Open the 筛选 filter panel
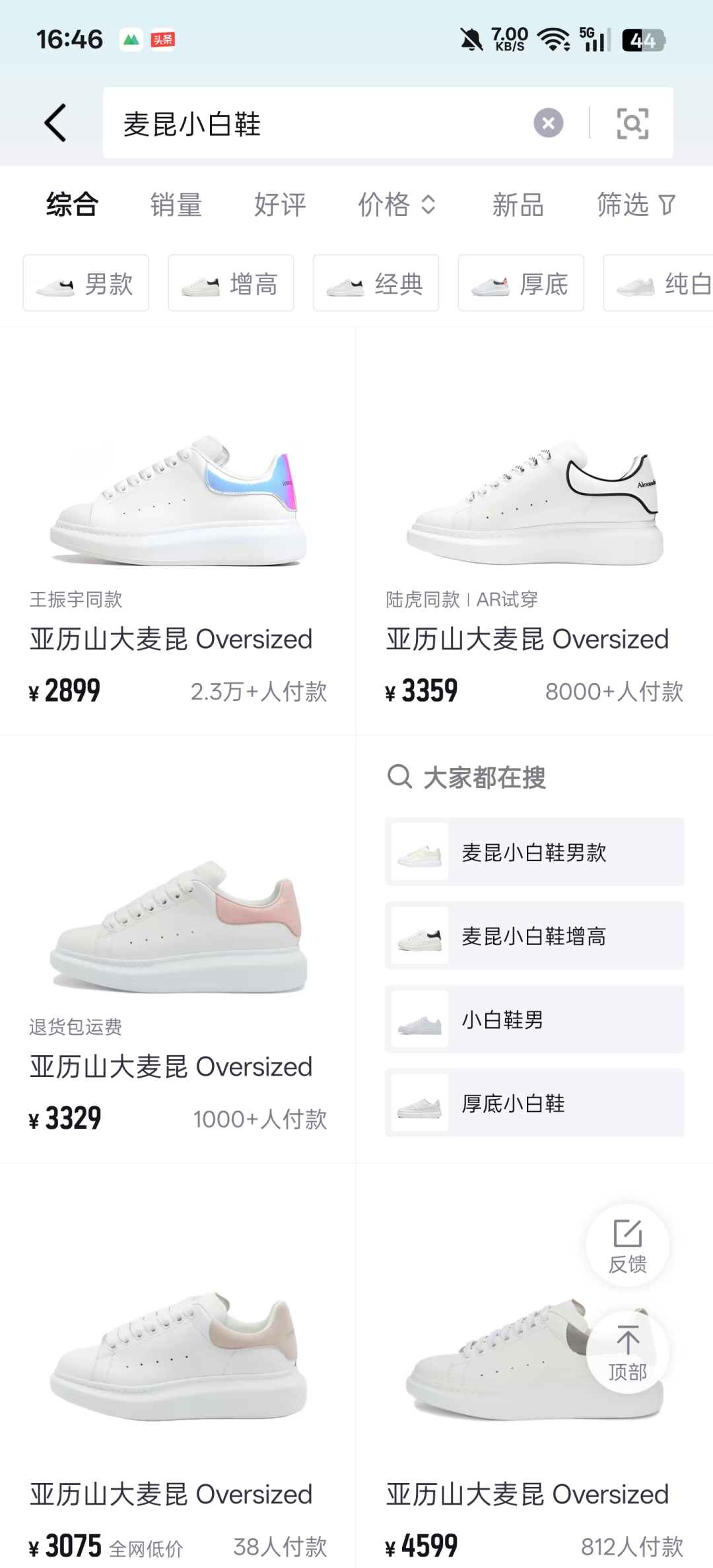713x1568 pixels. pyautogui.click(x=635, y=205)
